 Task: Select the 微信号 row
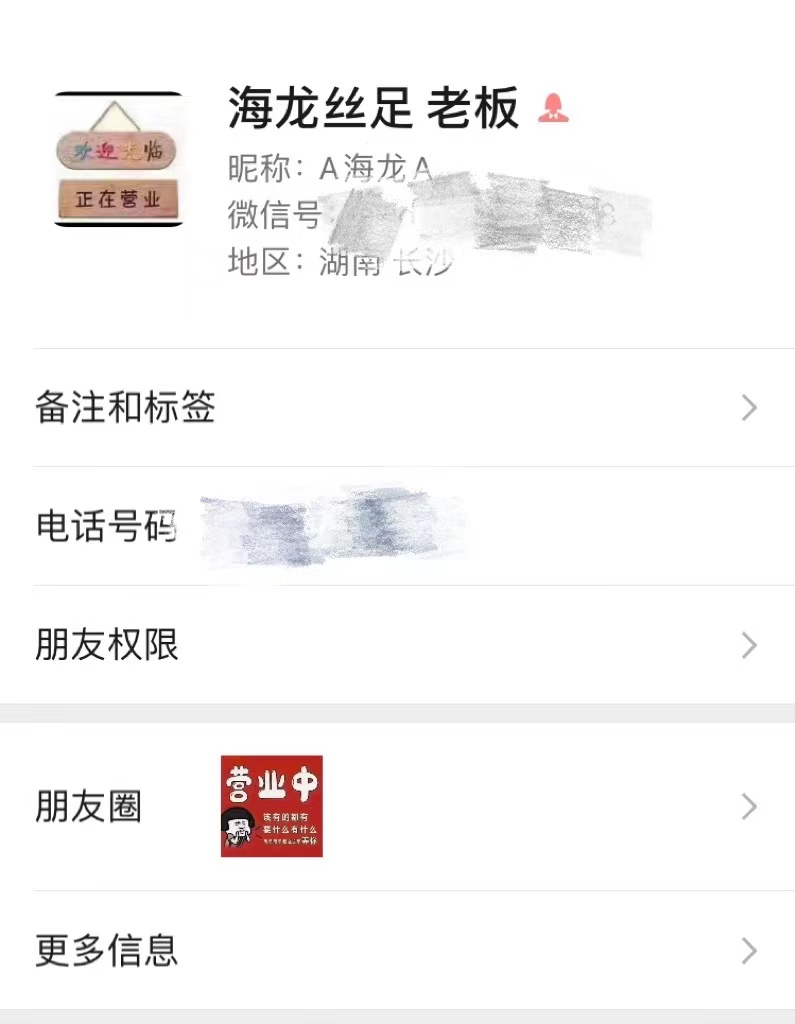[x=275, y=214]
